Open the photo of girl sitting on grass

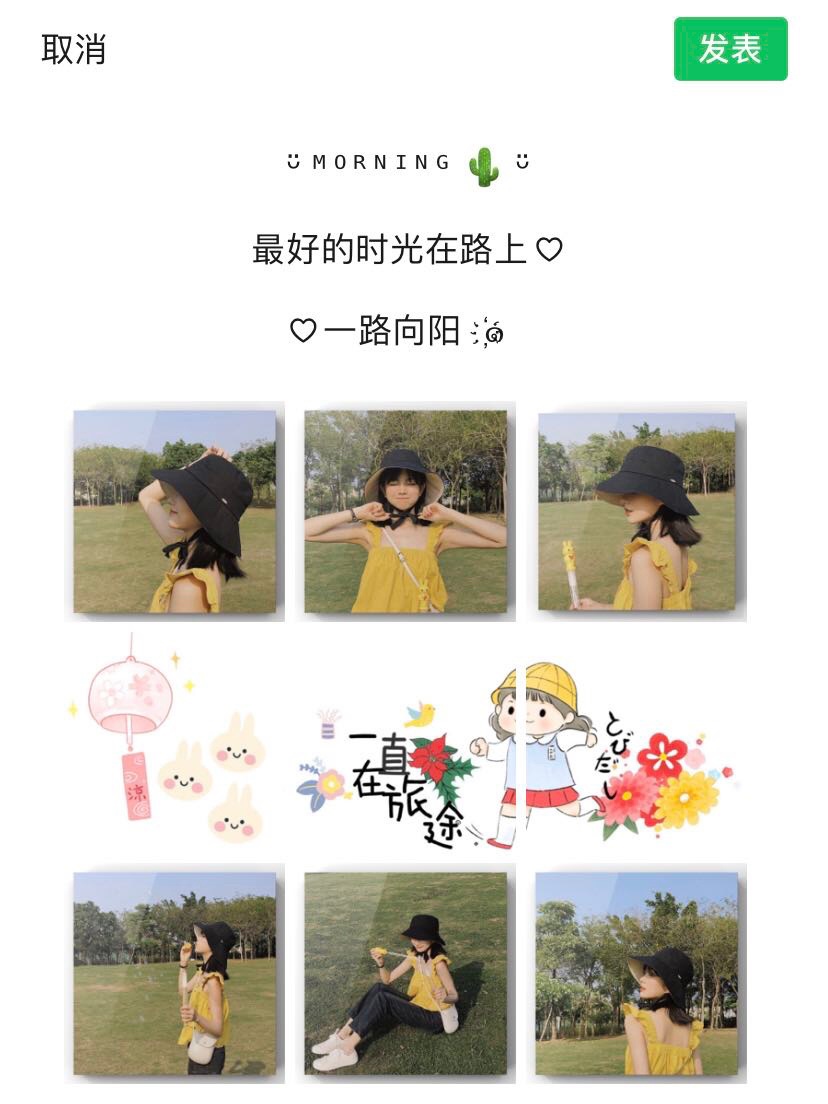[x=406, y=973]
